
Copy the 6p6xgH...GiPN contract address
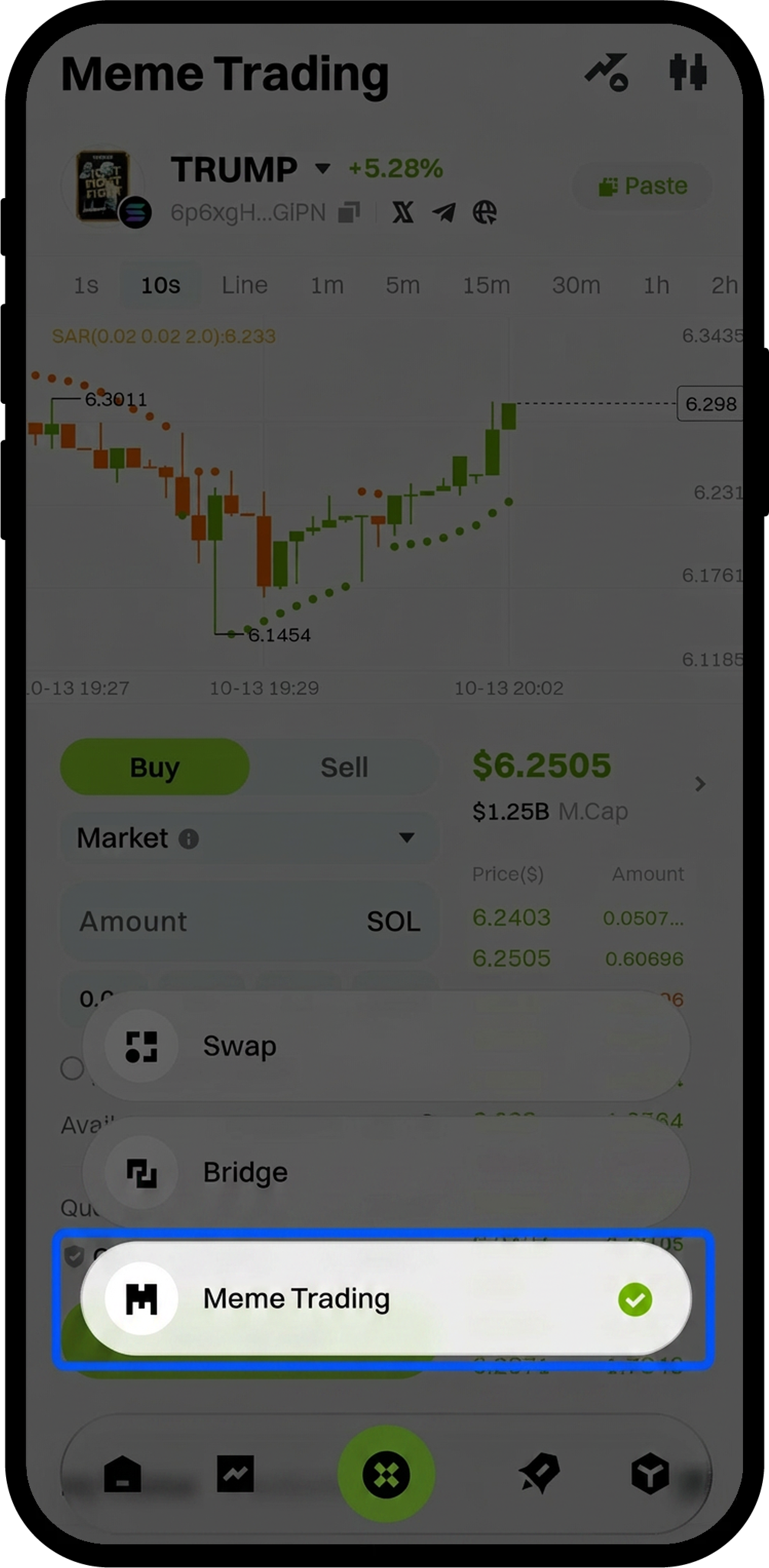[349, 212]
